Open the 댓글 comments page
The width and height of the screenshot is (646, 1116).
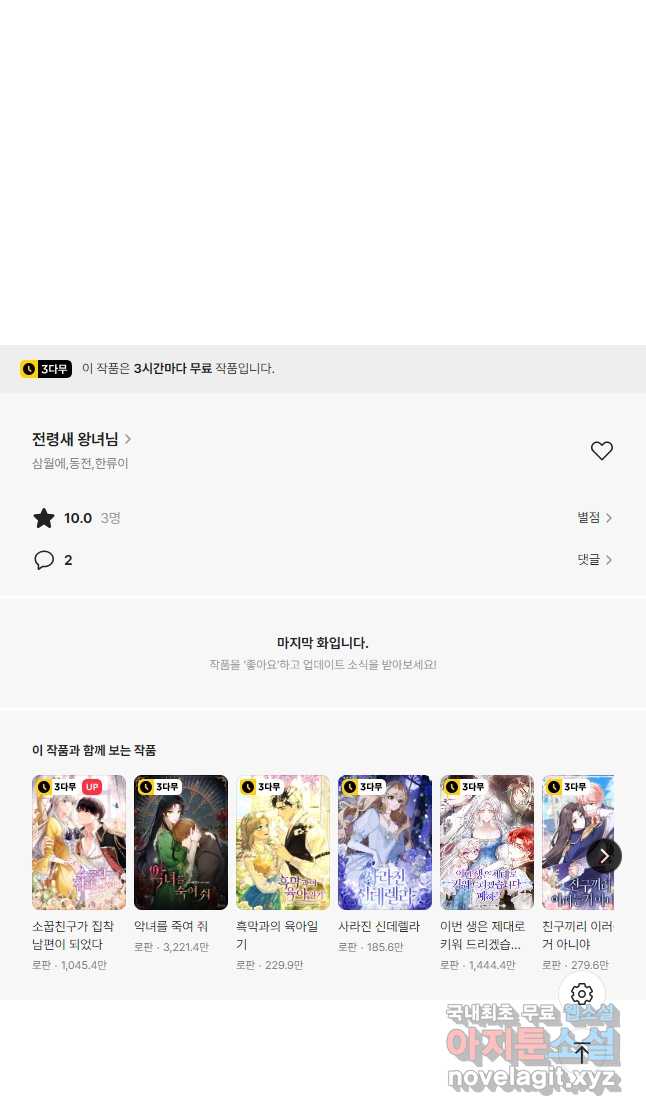[594, 560]
